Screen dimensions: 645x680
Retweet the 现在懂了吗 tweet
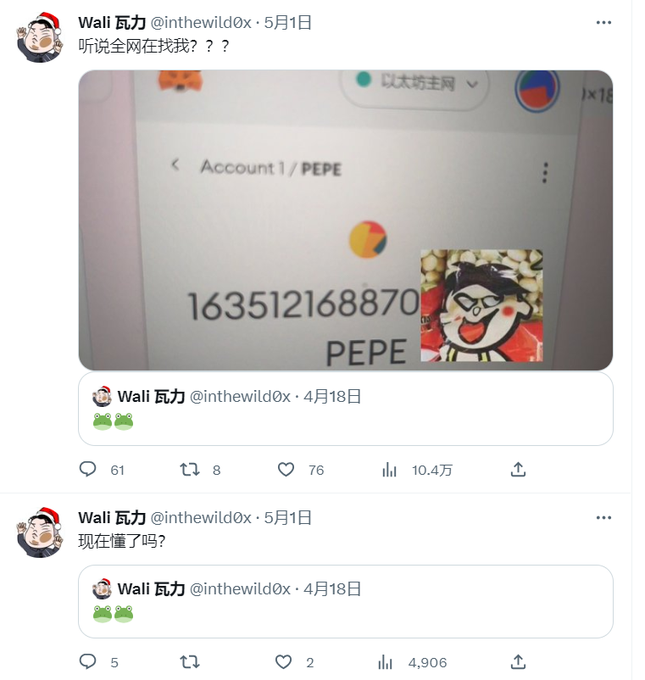189,662
